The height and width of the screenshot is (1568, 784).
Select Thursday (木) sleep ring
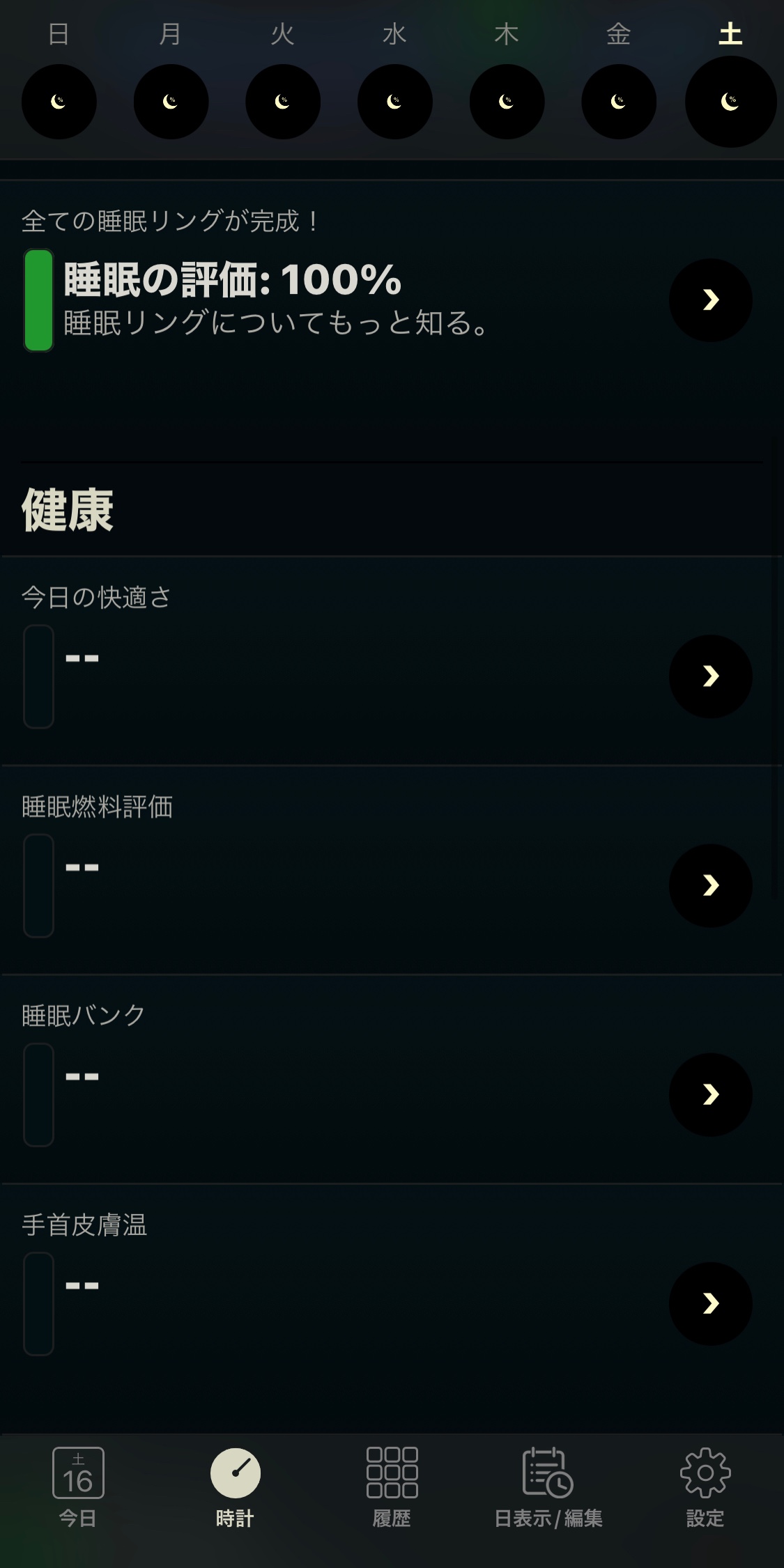point(507,102)
